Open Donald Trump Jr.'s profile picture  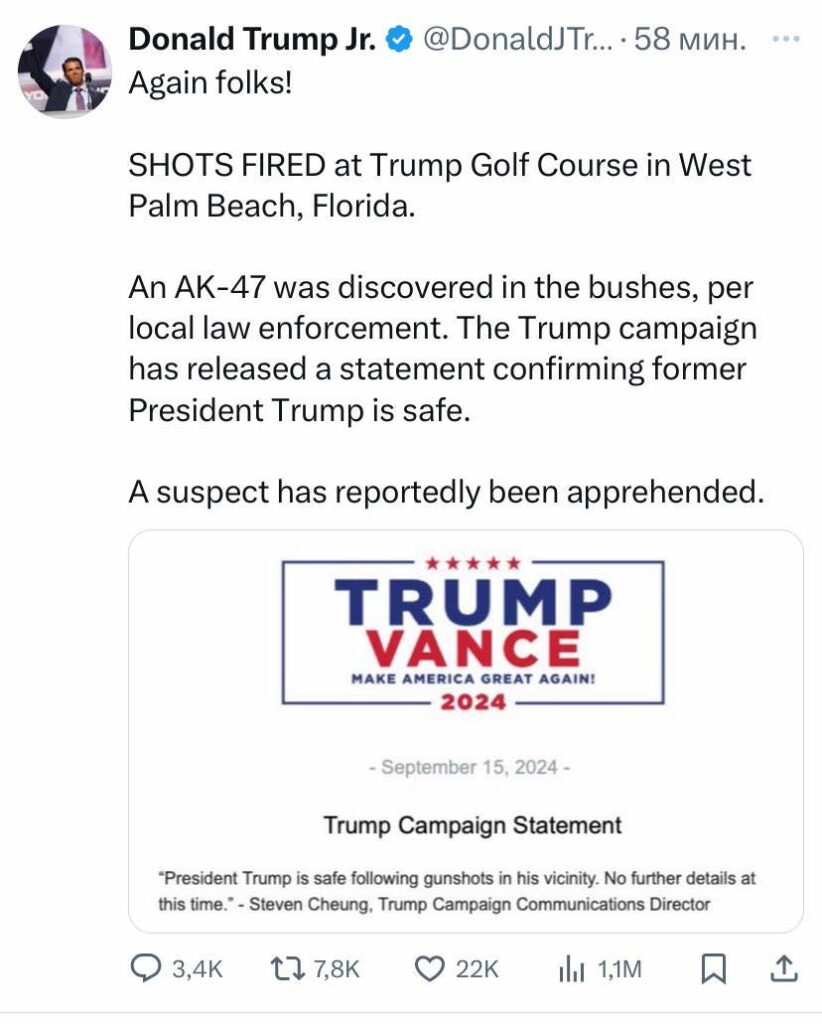click(65, 70)
